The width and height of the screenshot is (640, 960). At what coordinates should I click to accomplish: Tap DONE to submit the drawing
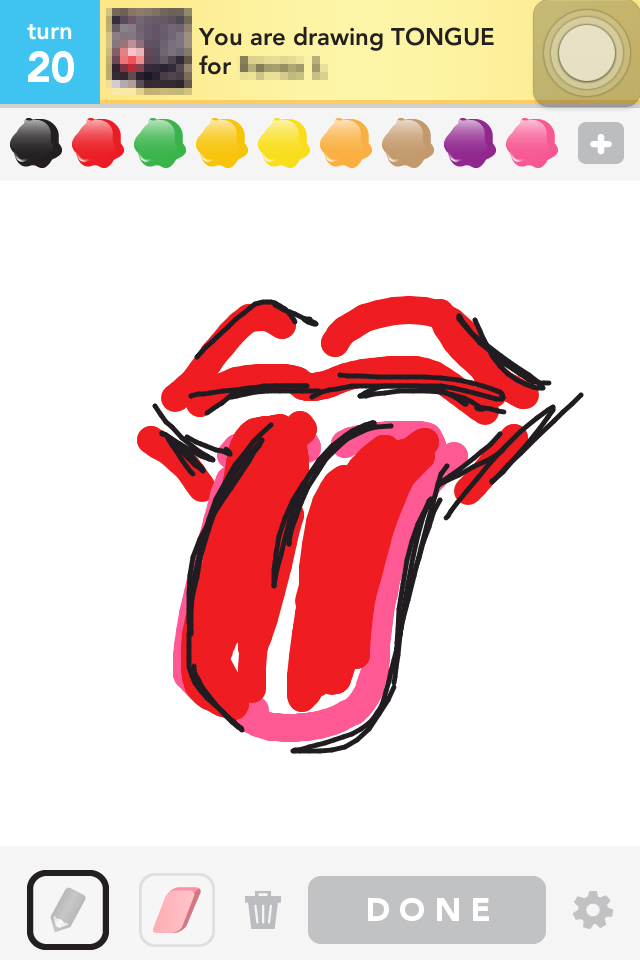click(427, 910)
